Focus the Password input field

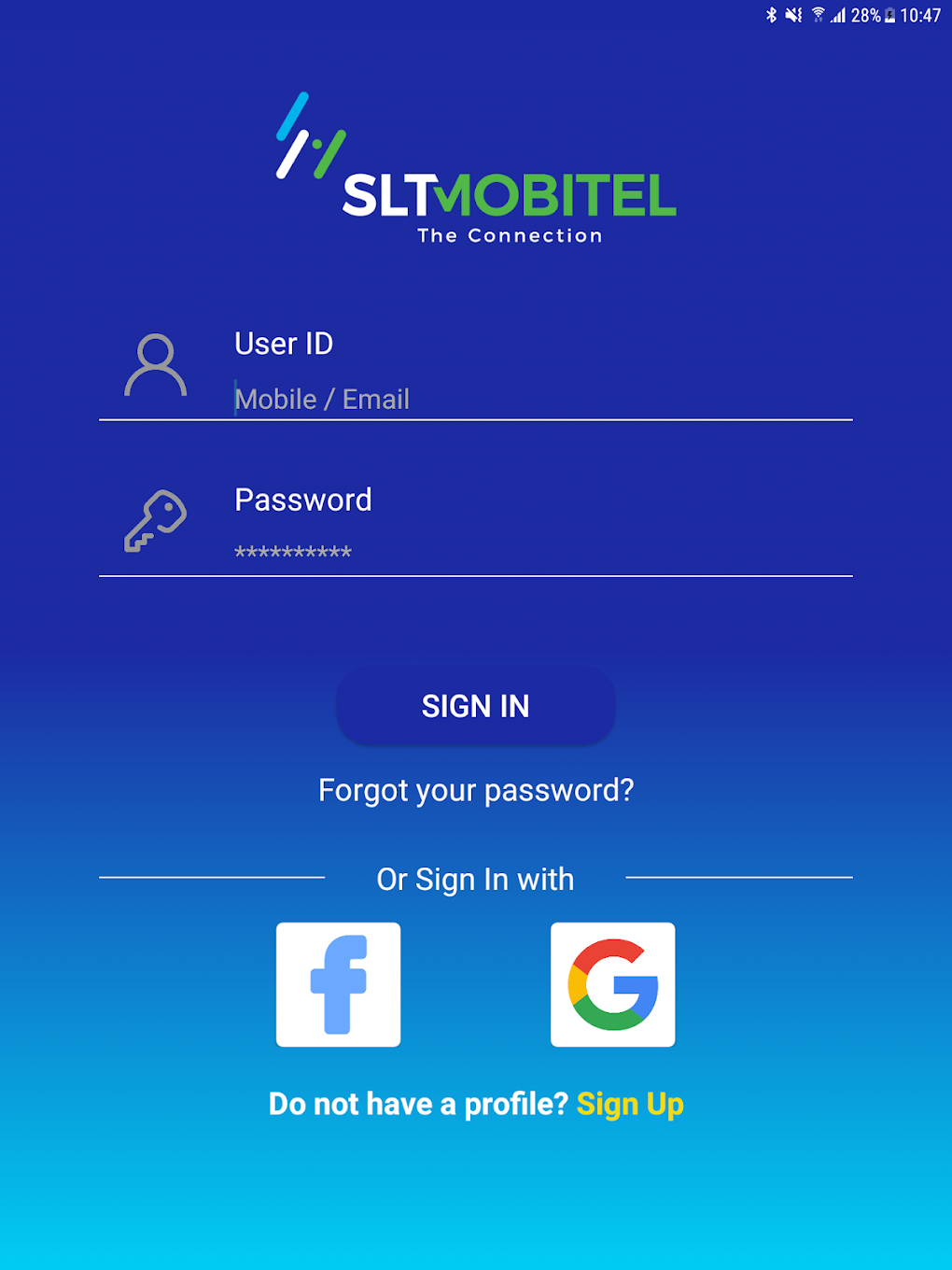point(541,552)
